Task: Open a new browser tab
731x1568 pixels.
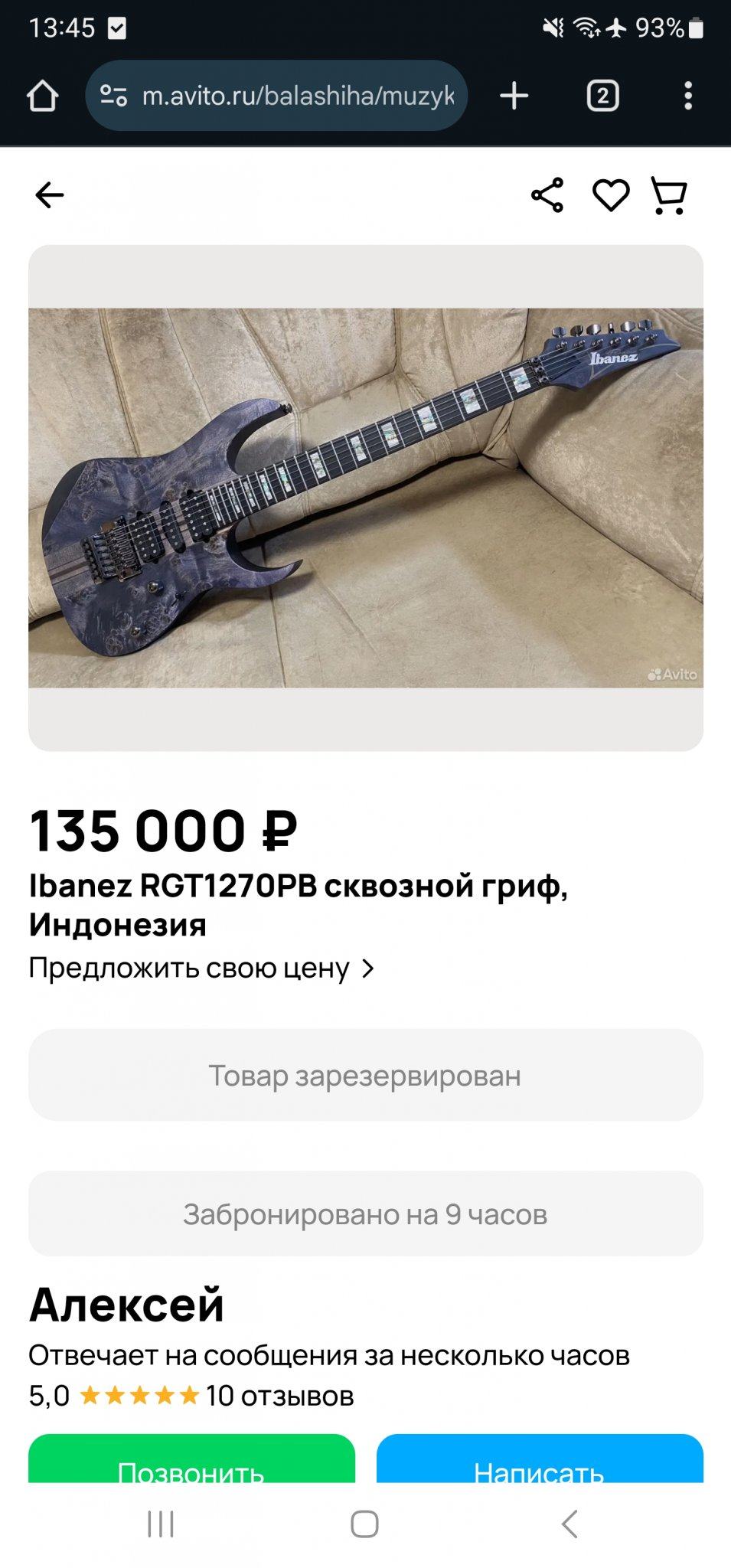Action: pos(514,96)
